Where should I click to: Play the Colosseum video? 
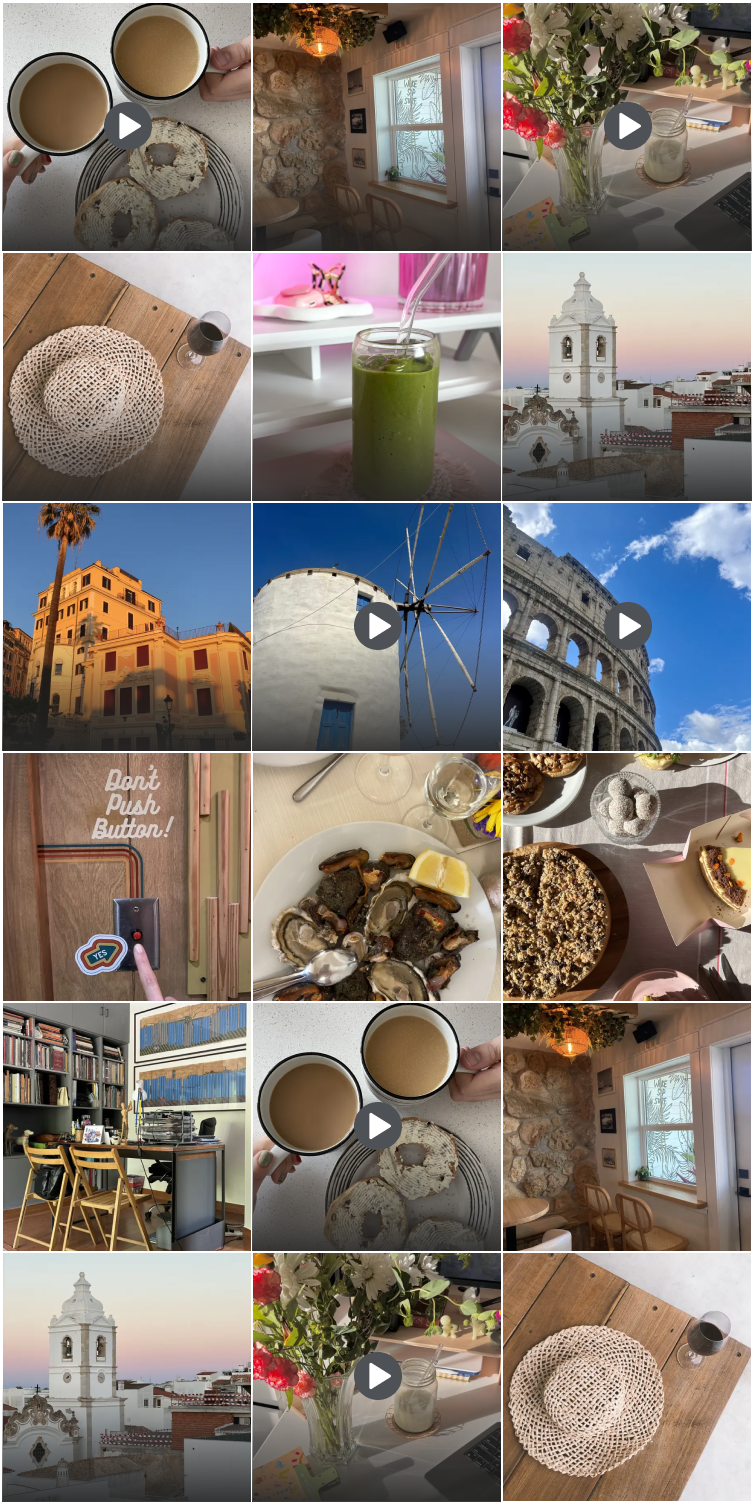(x=628, y=626)
